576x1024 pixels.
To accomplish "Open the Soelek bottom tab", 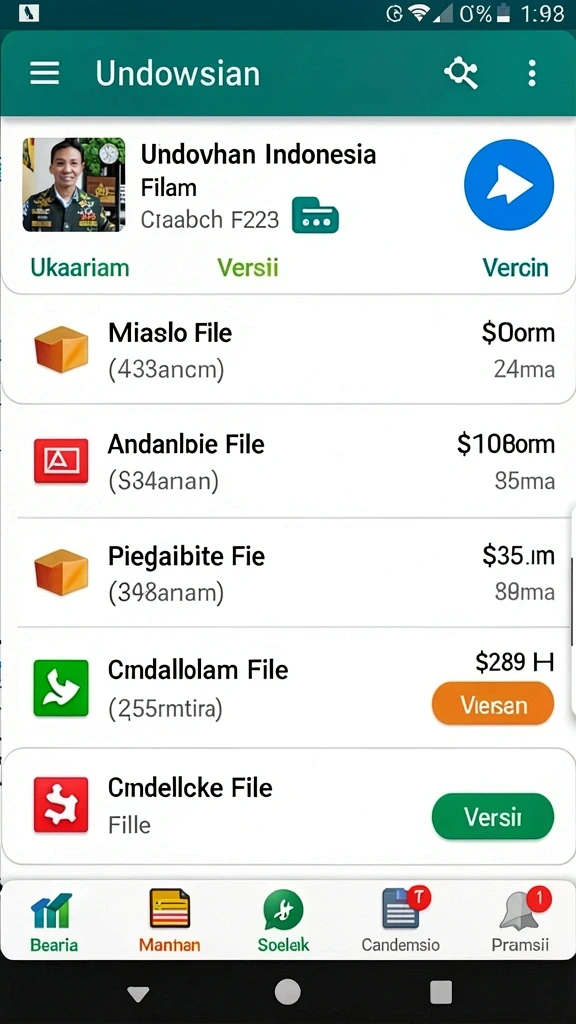I will (x=283, y=921).
